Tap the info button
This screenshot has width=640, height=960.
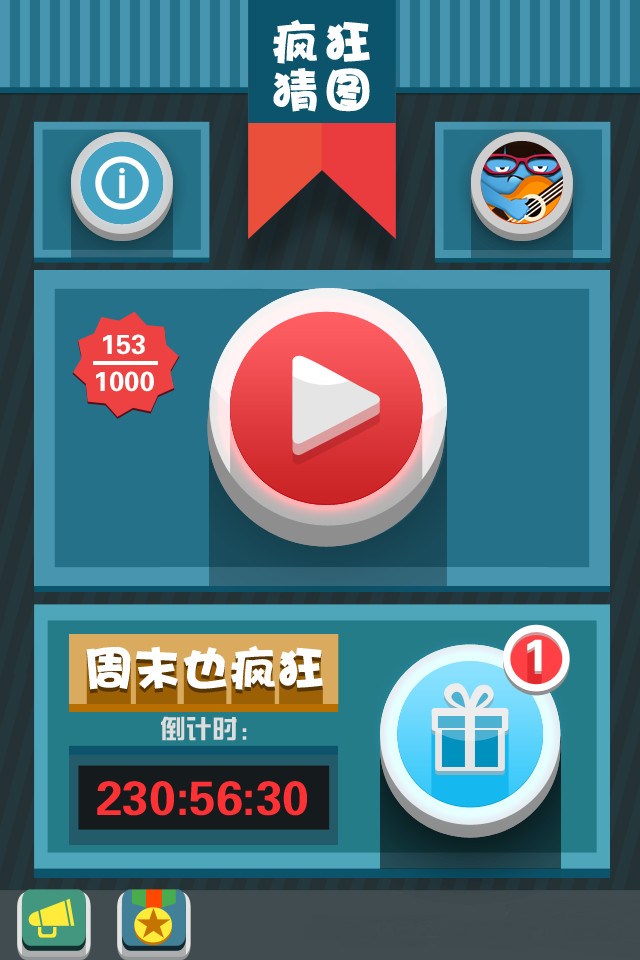point(122,183)
